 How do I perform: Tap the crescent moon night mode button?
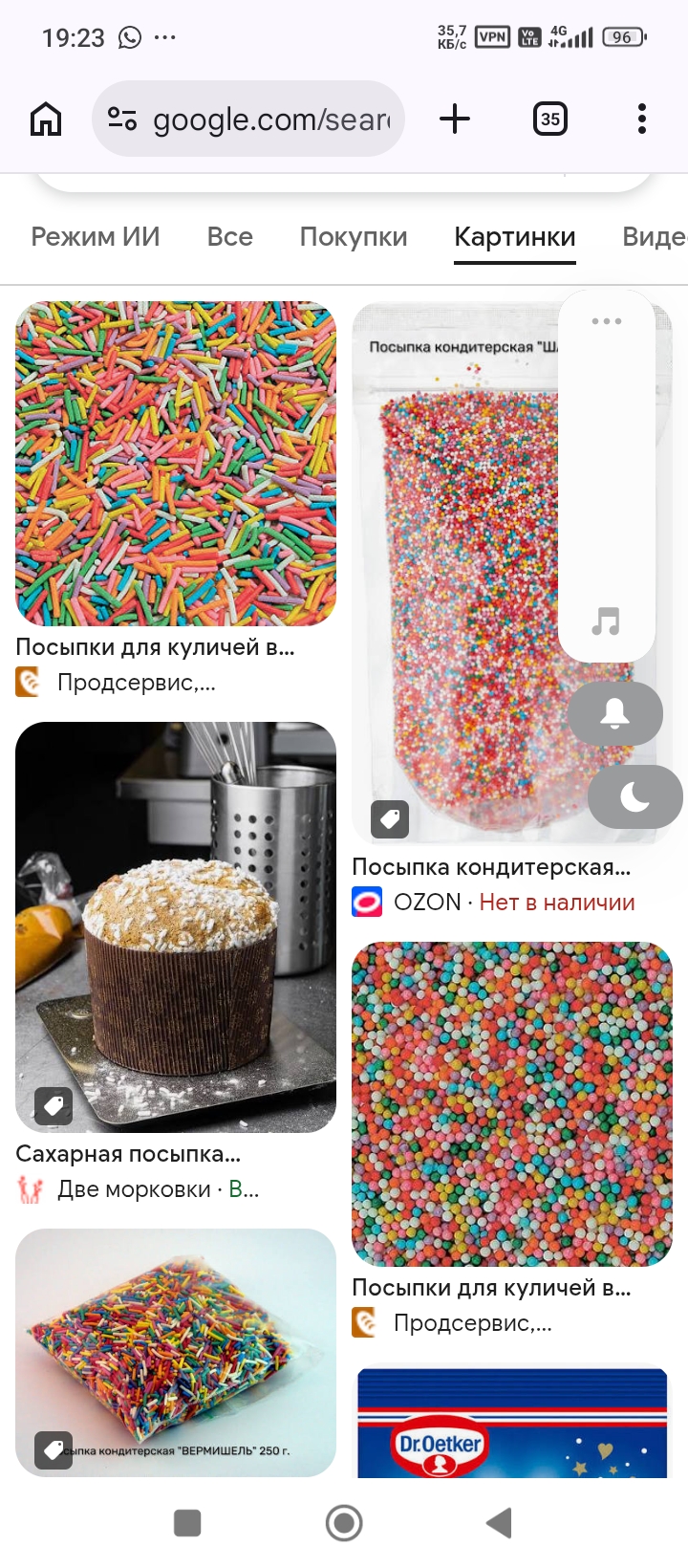point(635,796)
